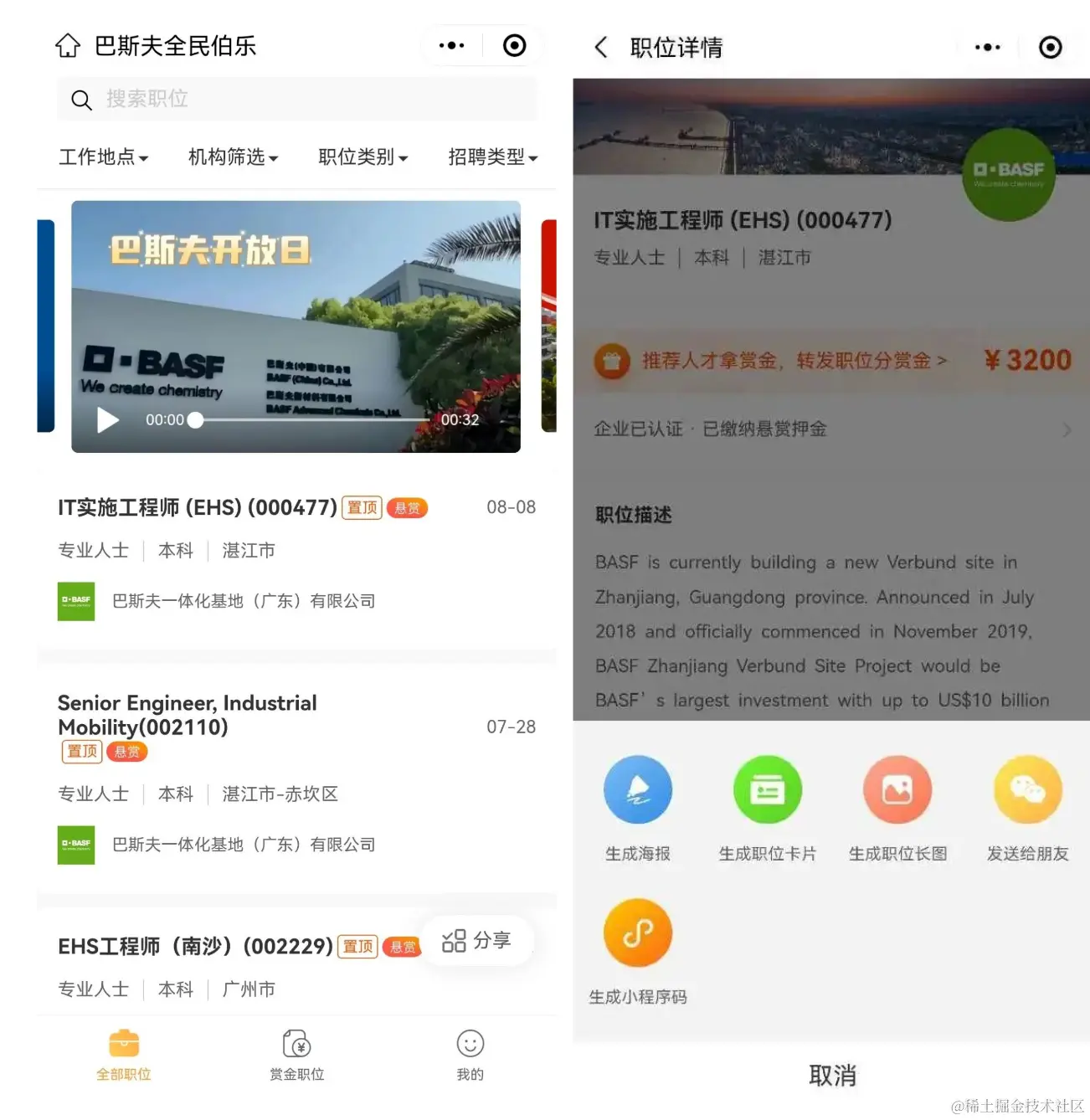Open the EHS工程师（南沙）job listing
This screenshot has width=1090, height=1120.
pyautogui.click(x=195, y=946)
